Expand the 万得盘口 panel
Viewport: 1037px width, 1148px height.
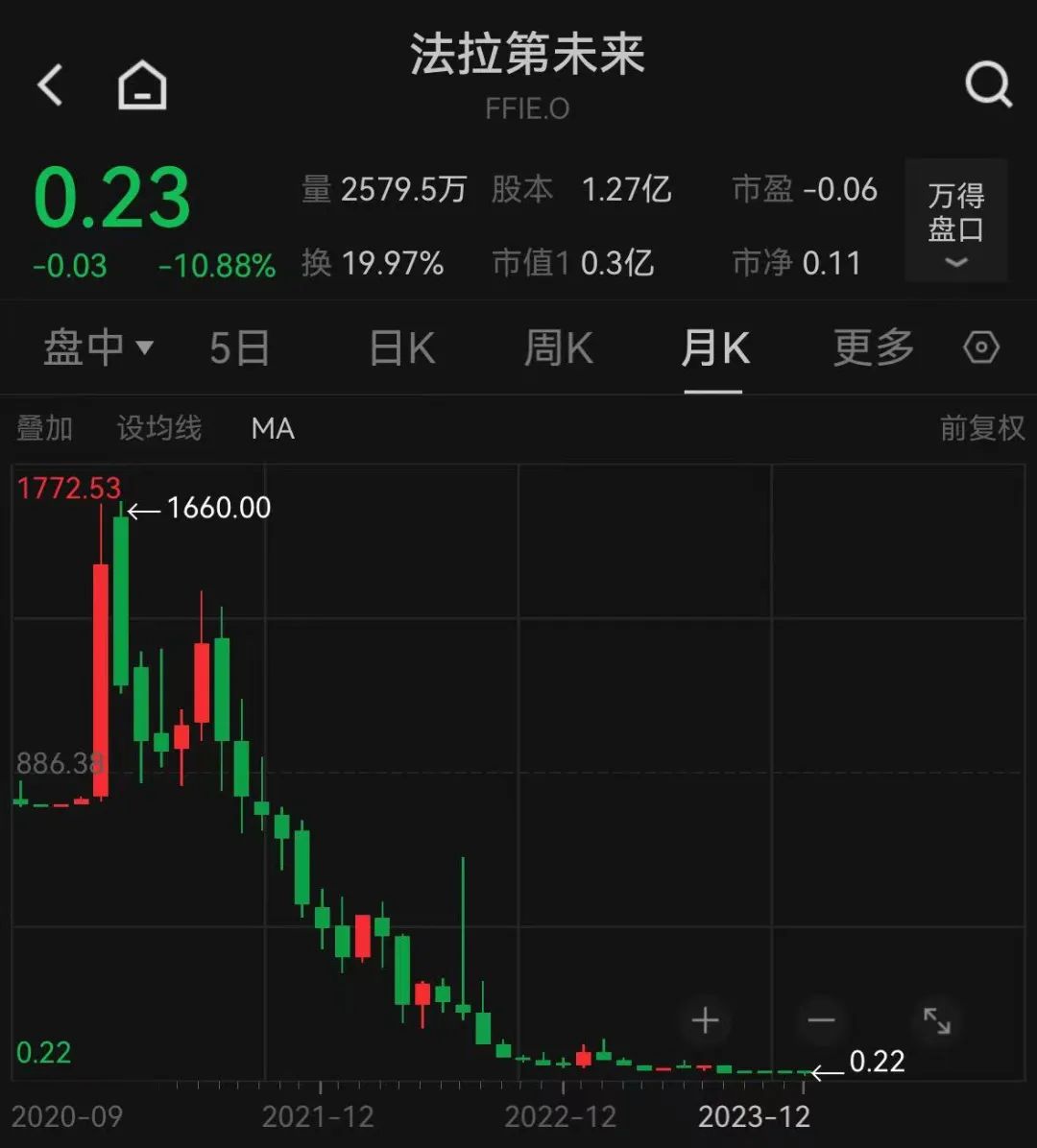point(955,220)
